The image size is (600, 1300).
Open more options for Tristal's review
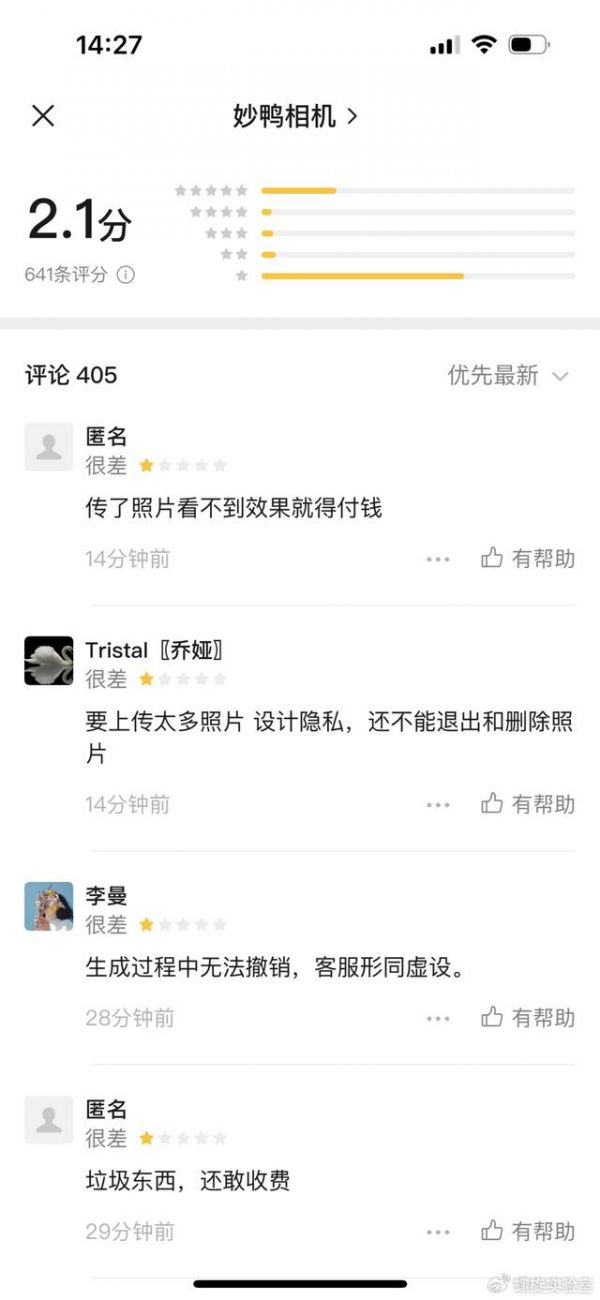click(438, 804)
